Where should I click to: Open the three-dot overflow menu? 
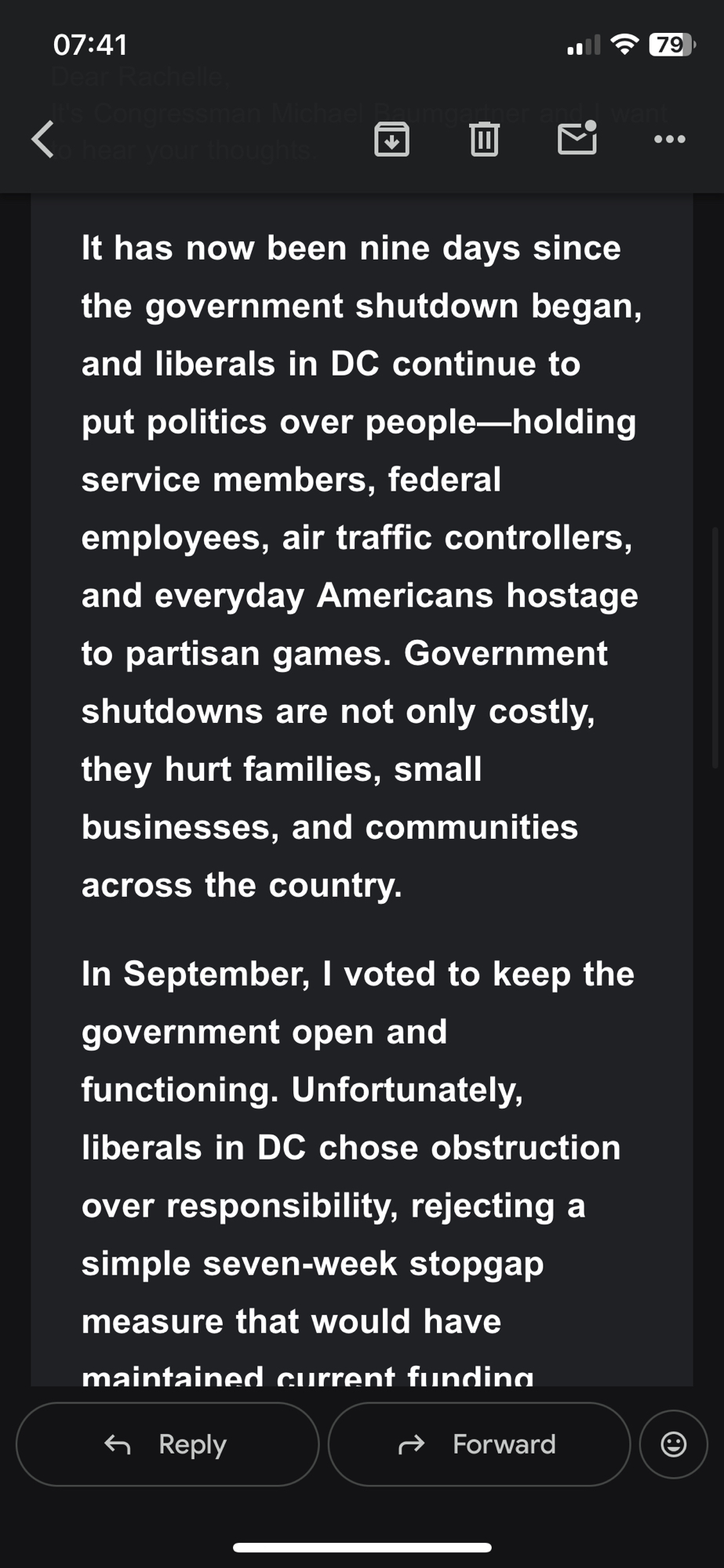coord(669,140)
